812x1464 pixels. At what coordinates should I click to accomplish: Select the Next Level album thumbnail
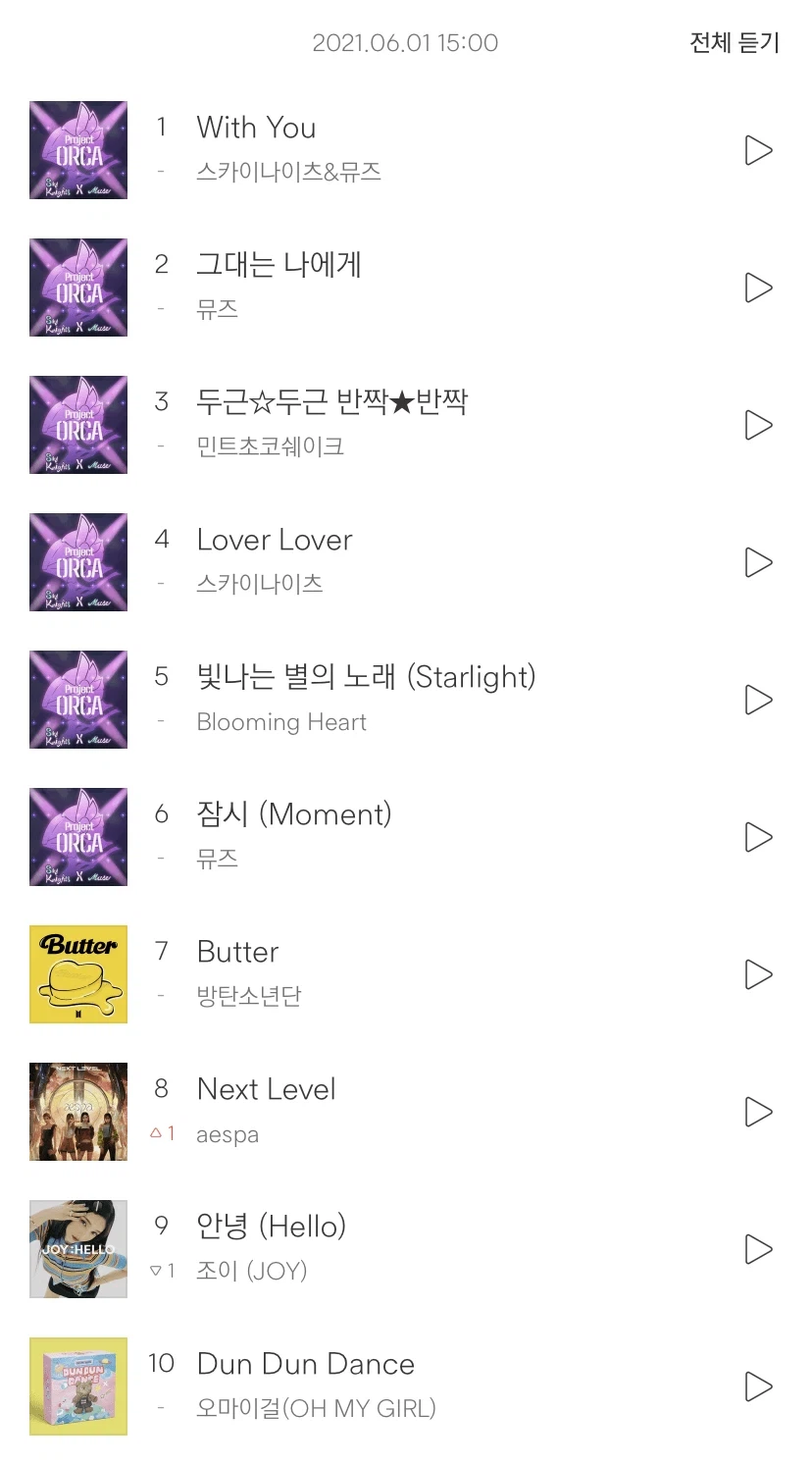coord(78,1112)
